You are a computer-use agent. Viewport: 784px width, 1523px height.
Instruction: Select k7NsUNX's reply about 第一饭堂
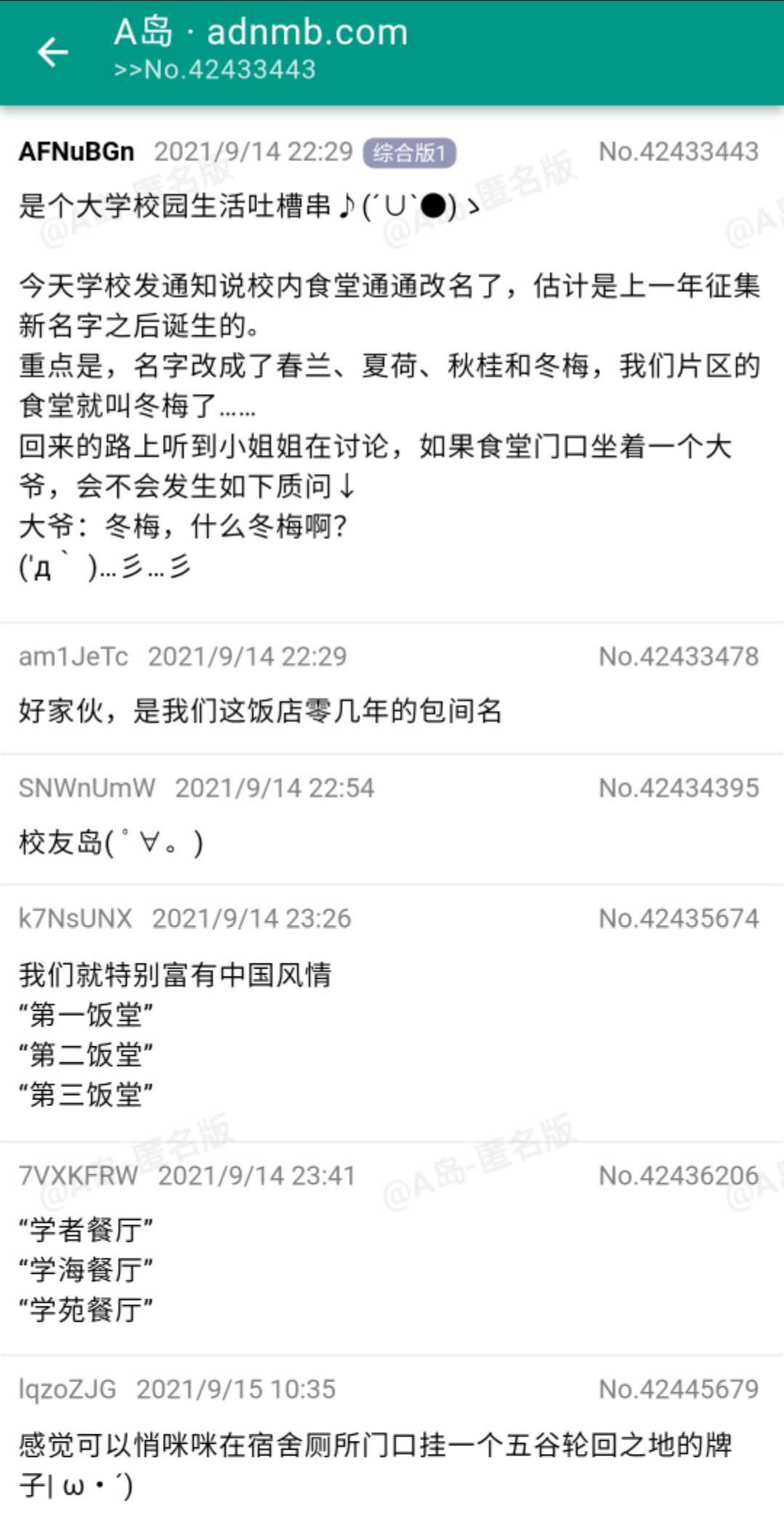tap(175, 1032)
